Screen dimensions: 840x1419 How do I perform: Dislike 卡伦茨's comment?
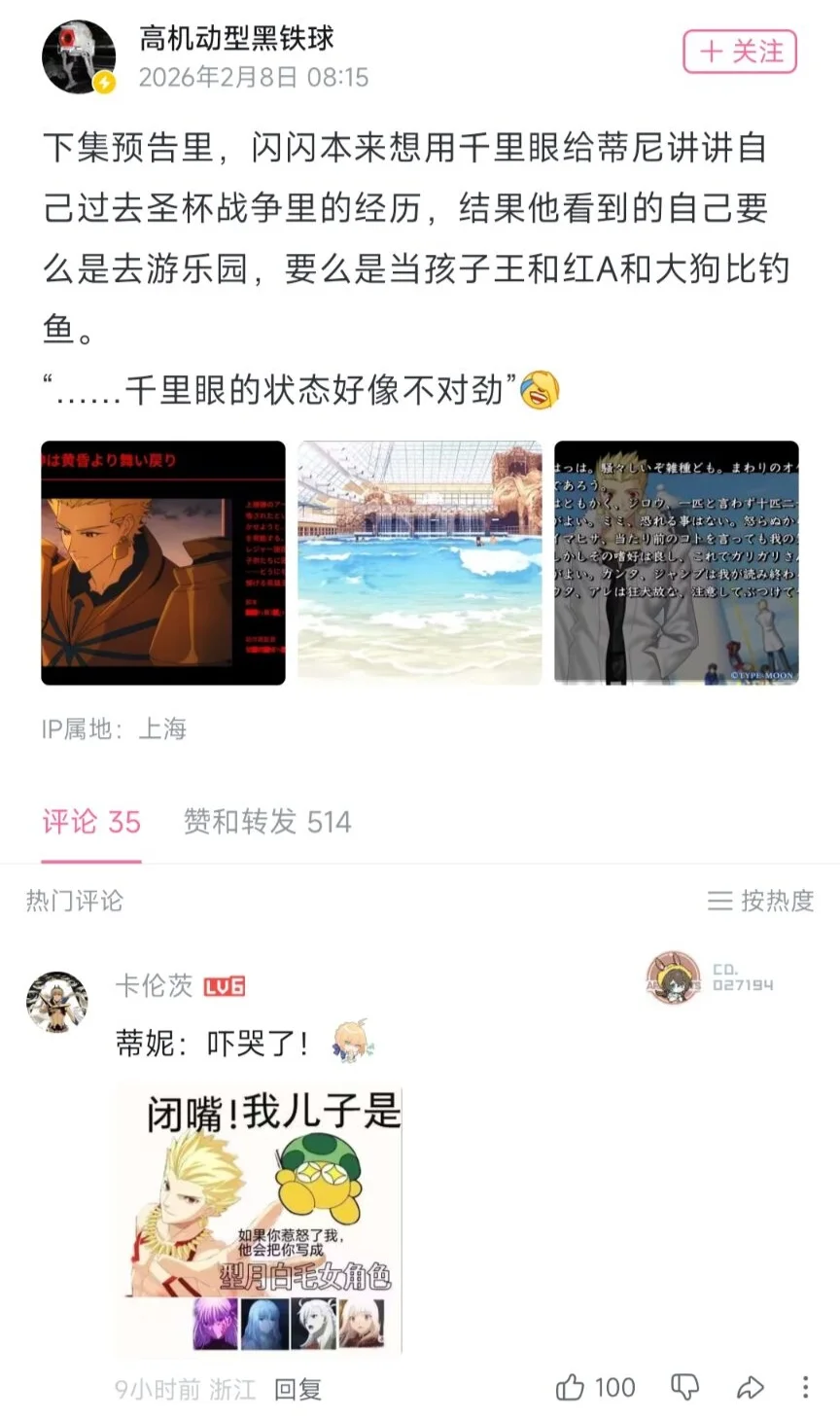[684, 1387]
